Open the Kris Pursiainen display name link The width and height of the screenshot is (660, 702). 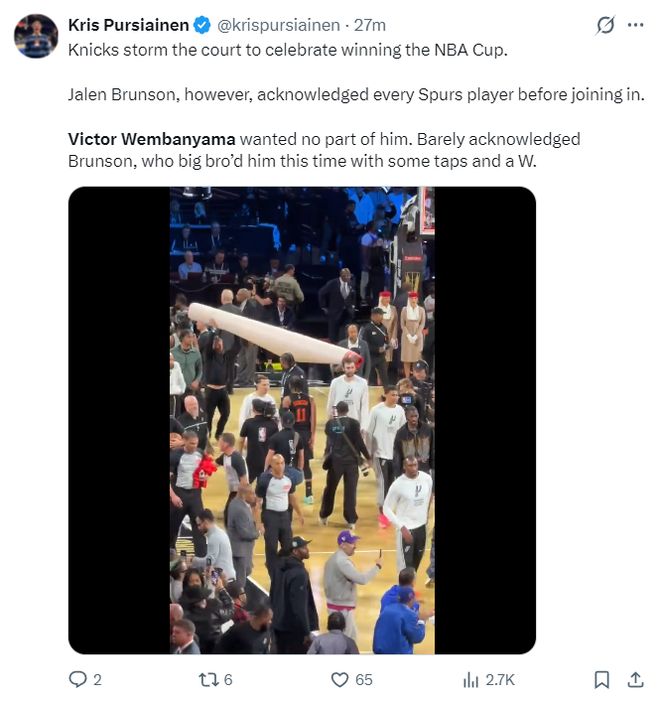coord(125,25)
